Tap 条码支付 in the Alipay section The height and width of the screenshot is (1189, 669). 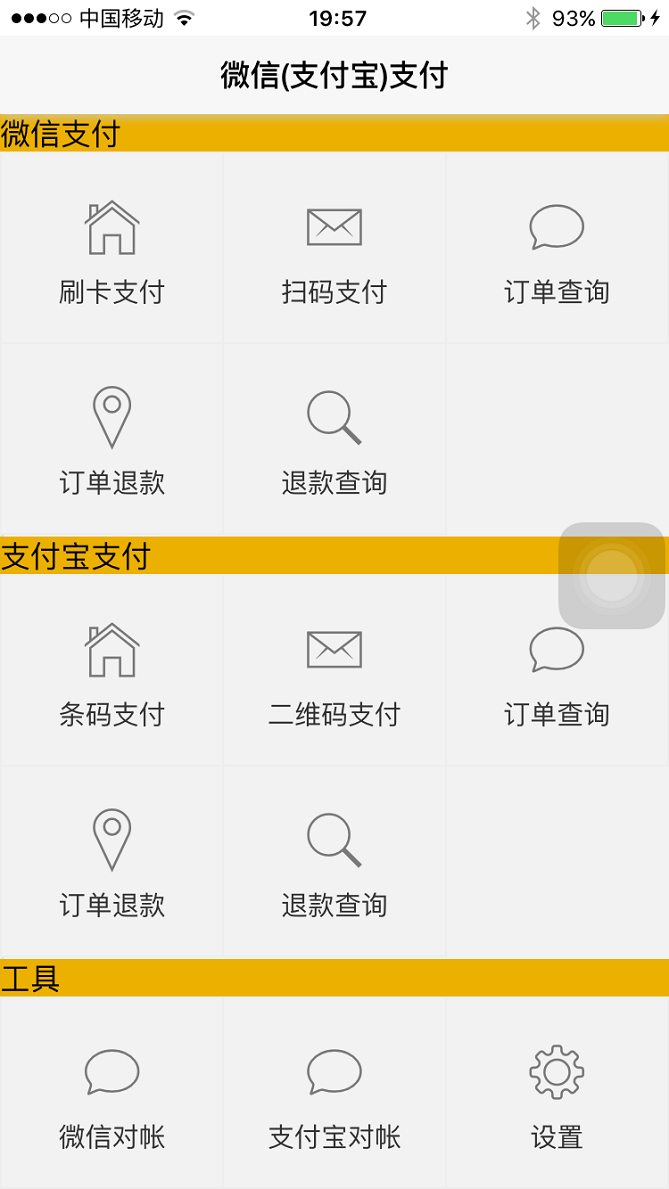(112, 670)
